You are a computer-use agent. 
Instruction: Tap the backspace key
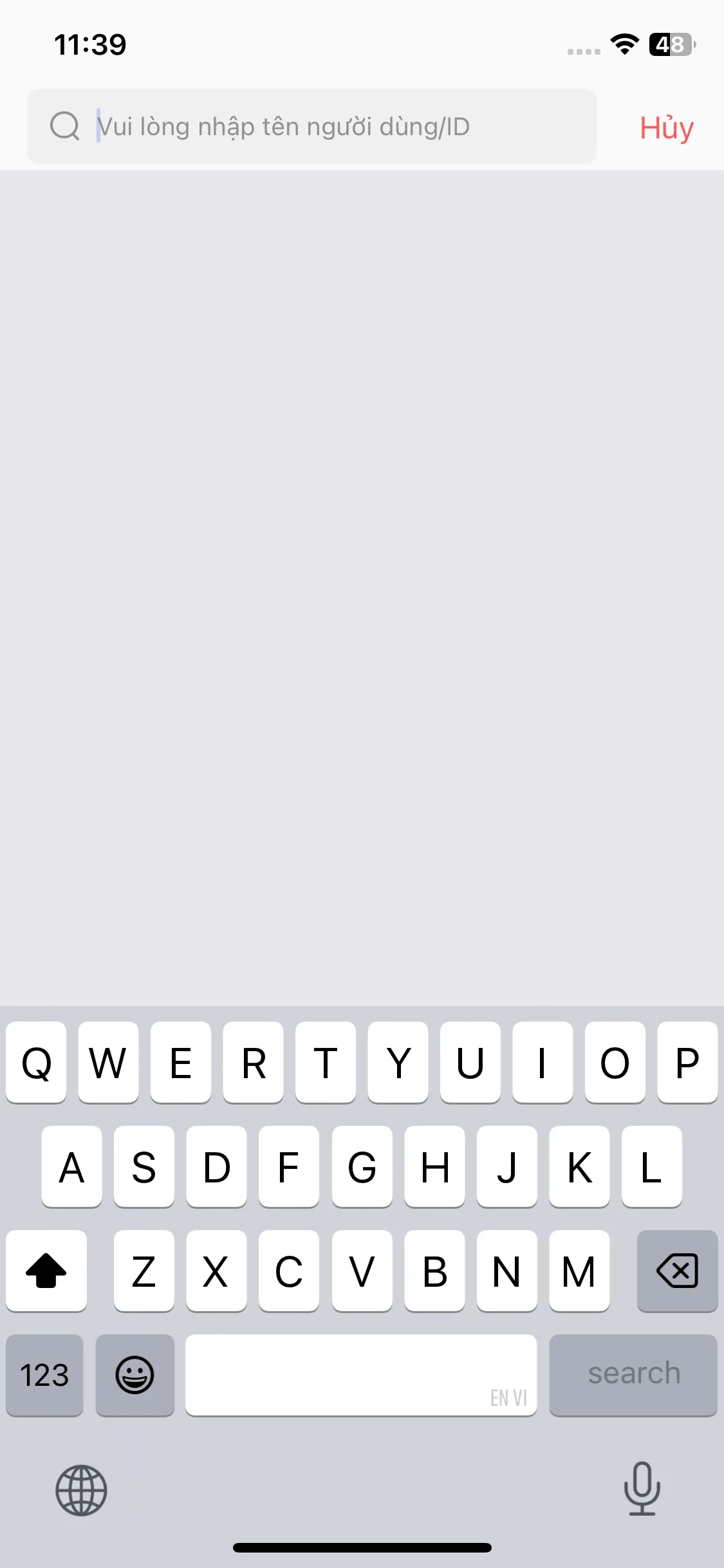click(677, 1271)
